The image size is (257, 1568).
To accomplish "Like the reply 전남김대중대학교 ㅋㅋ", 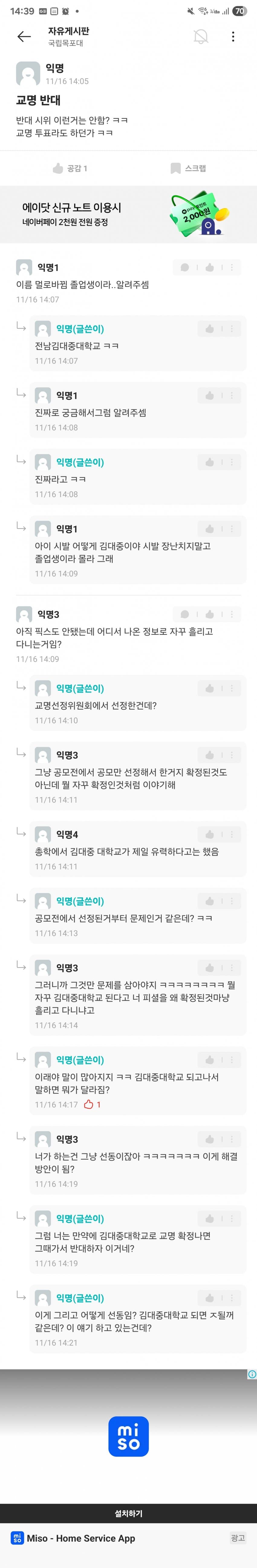I will [210, 329].
